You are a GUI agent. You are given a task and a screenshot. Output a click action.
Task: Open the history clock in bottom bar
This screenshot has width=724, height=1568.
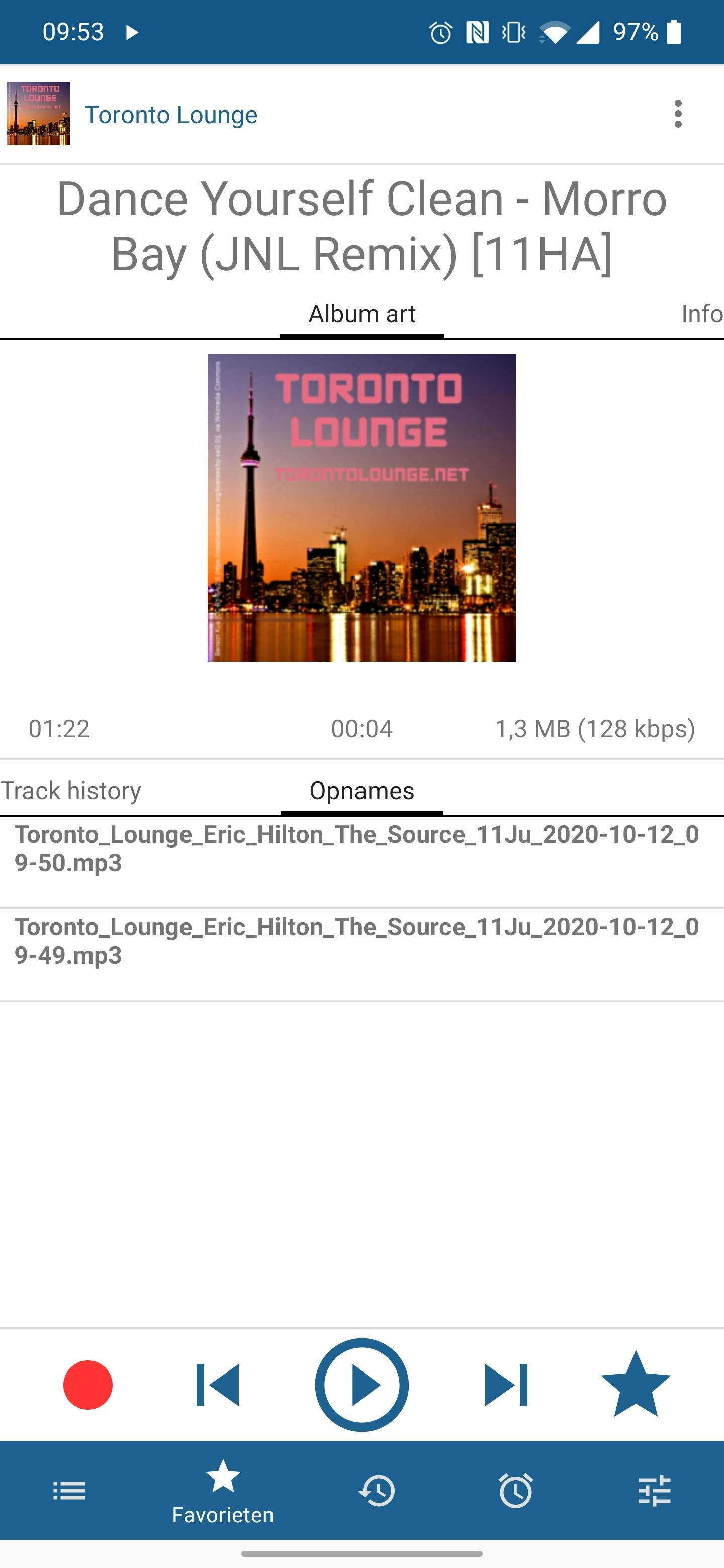[x=377, y=1491]
